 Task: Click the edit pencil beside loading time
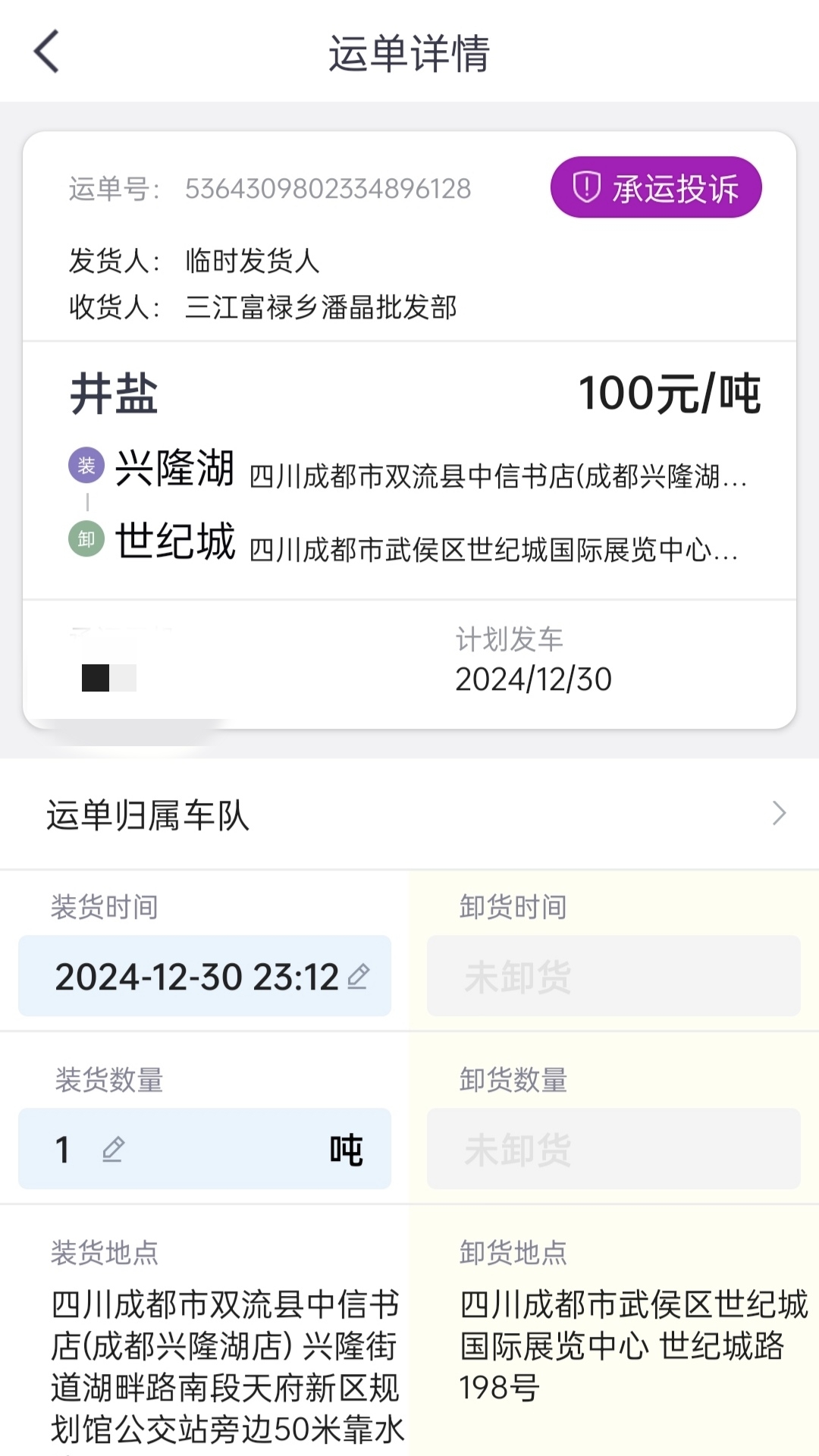click(359, 976)
